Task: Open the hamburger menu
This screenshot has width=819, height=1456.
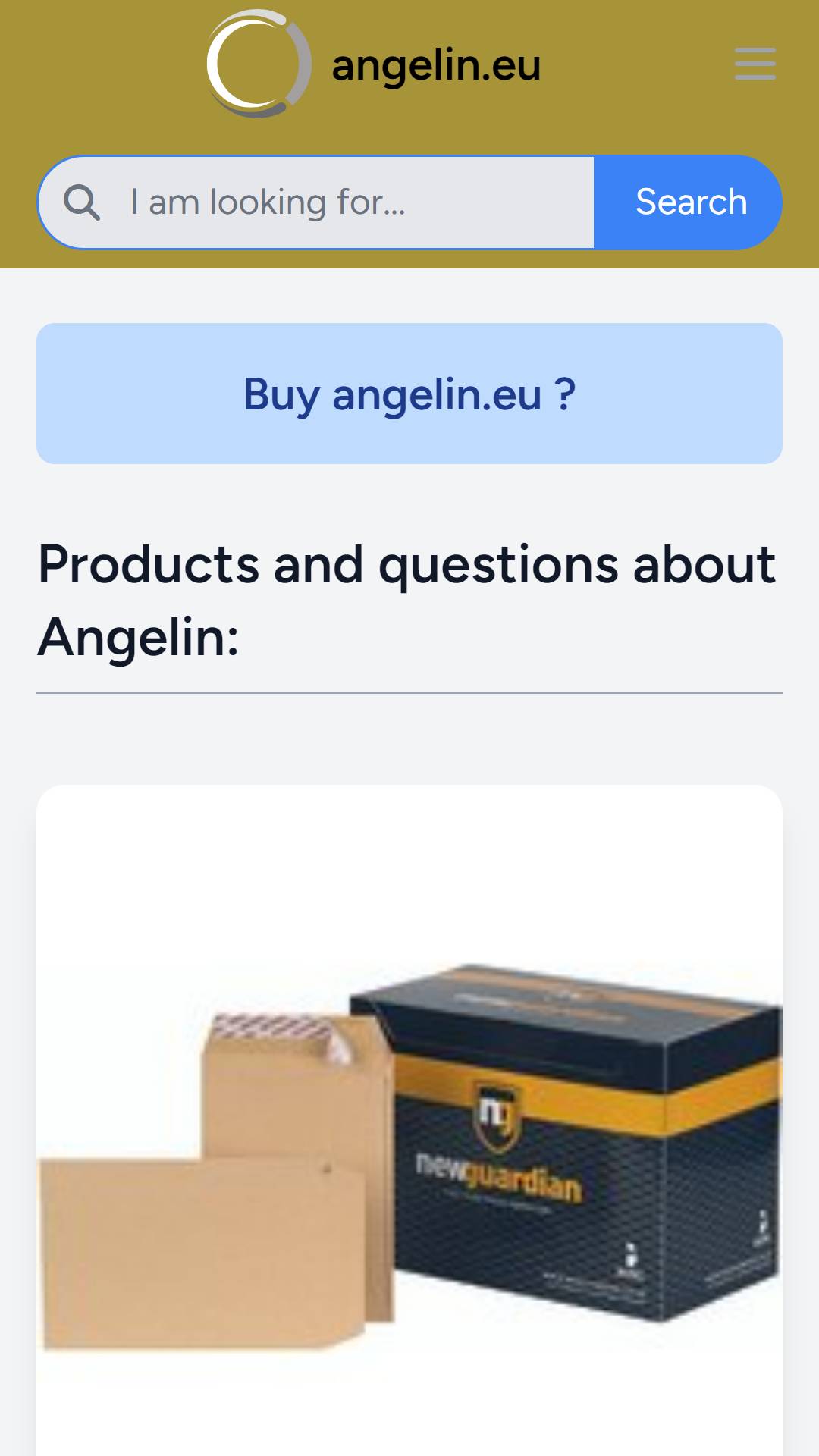Action: point(755,64)
